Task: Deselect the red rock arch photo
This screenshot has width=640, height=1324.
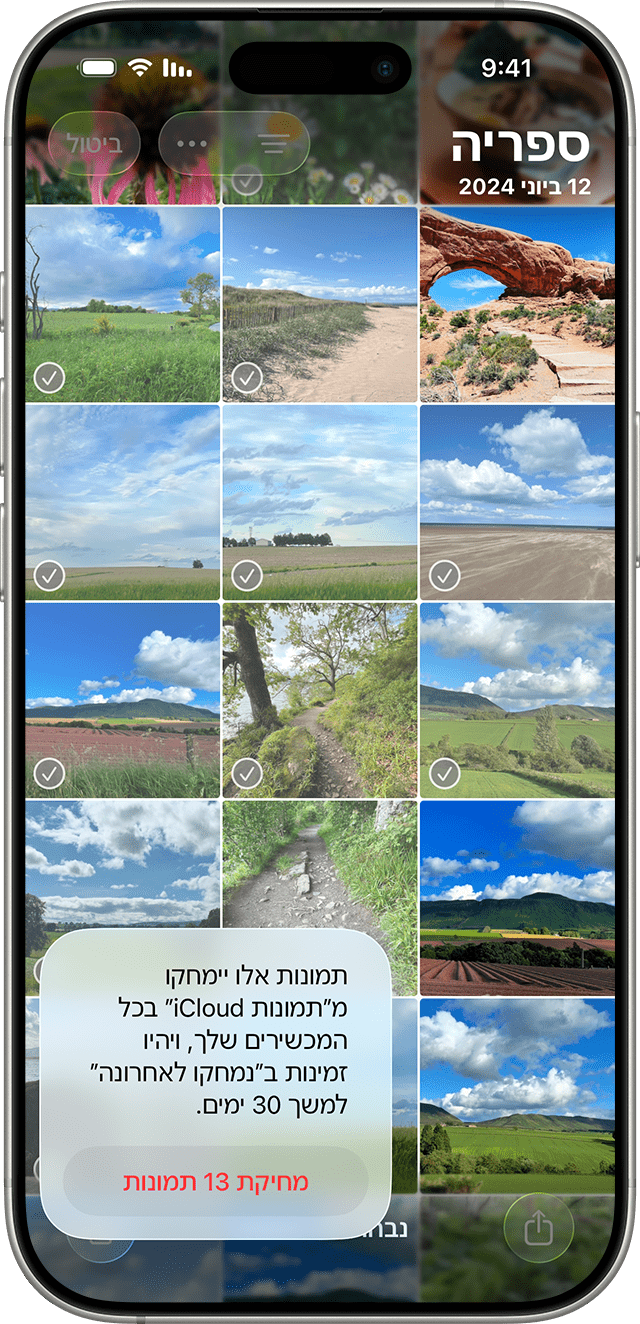Action: click(517, 303)
